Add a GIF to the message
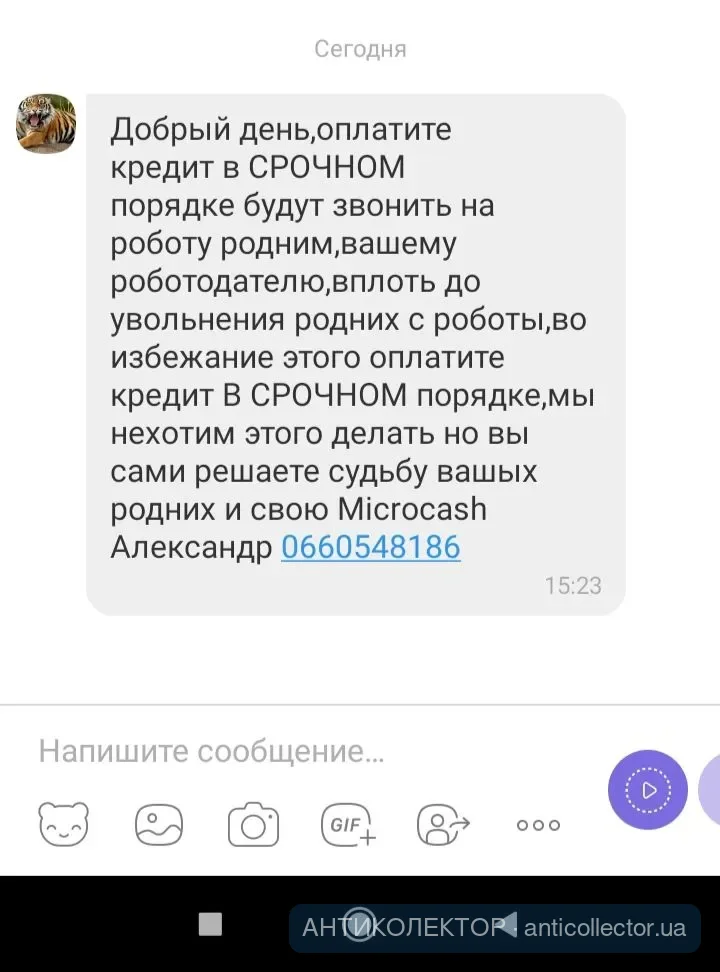This screenshot has height=972, width=720. (348, 825)
